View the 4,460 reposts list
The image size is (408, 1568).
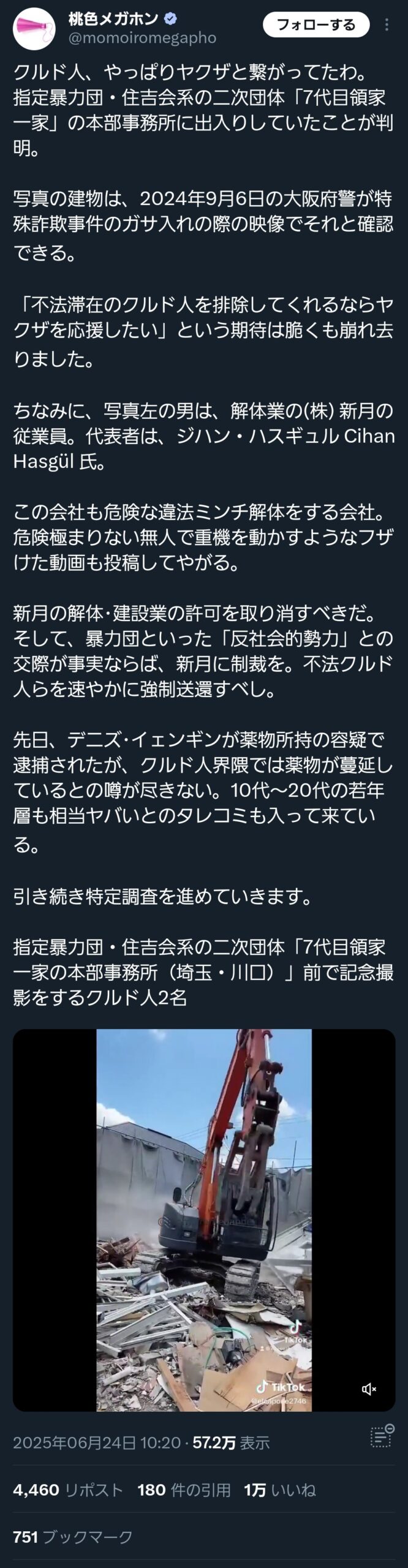click(x=68, y=1490)
